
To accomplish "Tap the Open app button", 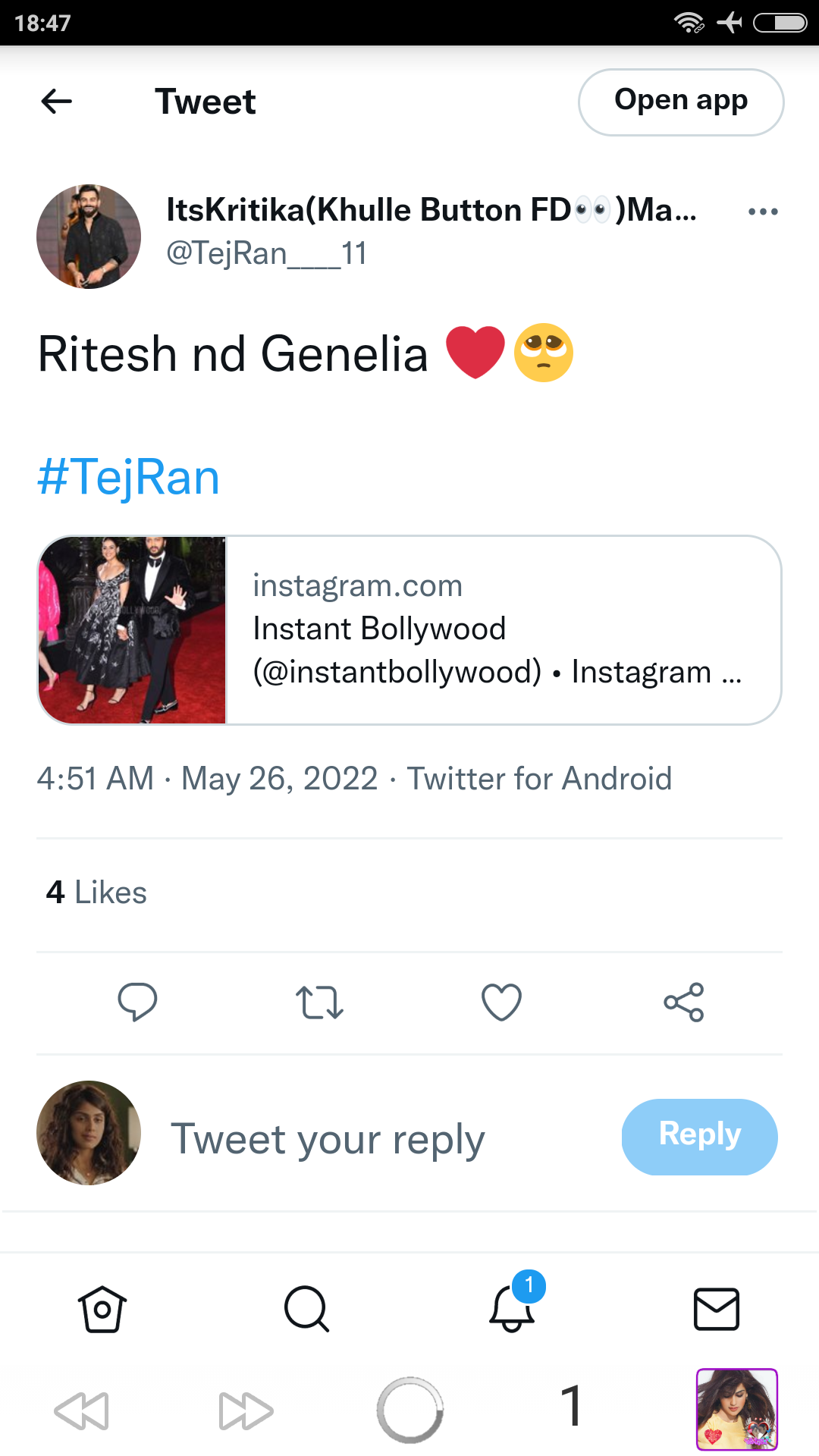I will coord(681,102).
